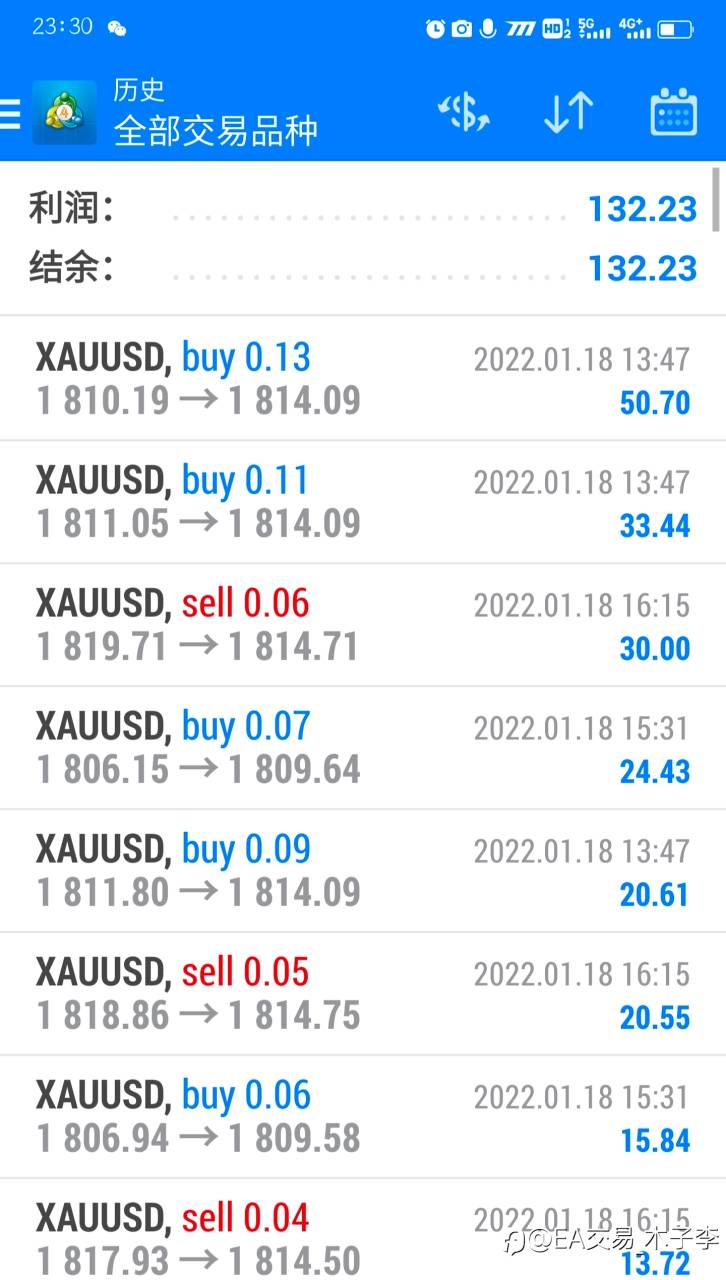Open XAUUSD sell 0.04 trade with 13.72 profit
The image size is (726, 1280).
[x=363, y=1230]
